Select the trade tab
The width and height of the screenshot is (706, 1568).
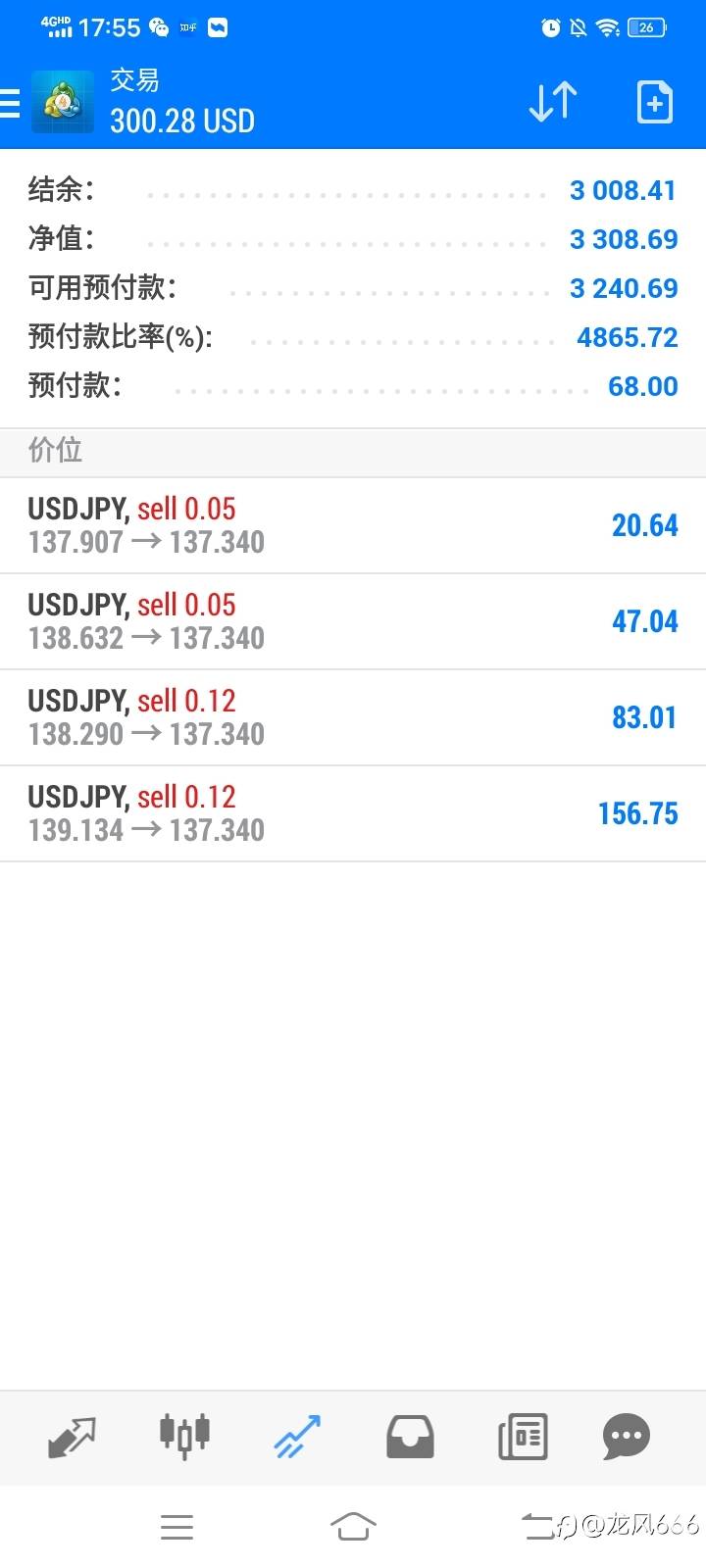point(297,1437)
